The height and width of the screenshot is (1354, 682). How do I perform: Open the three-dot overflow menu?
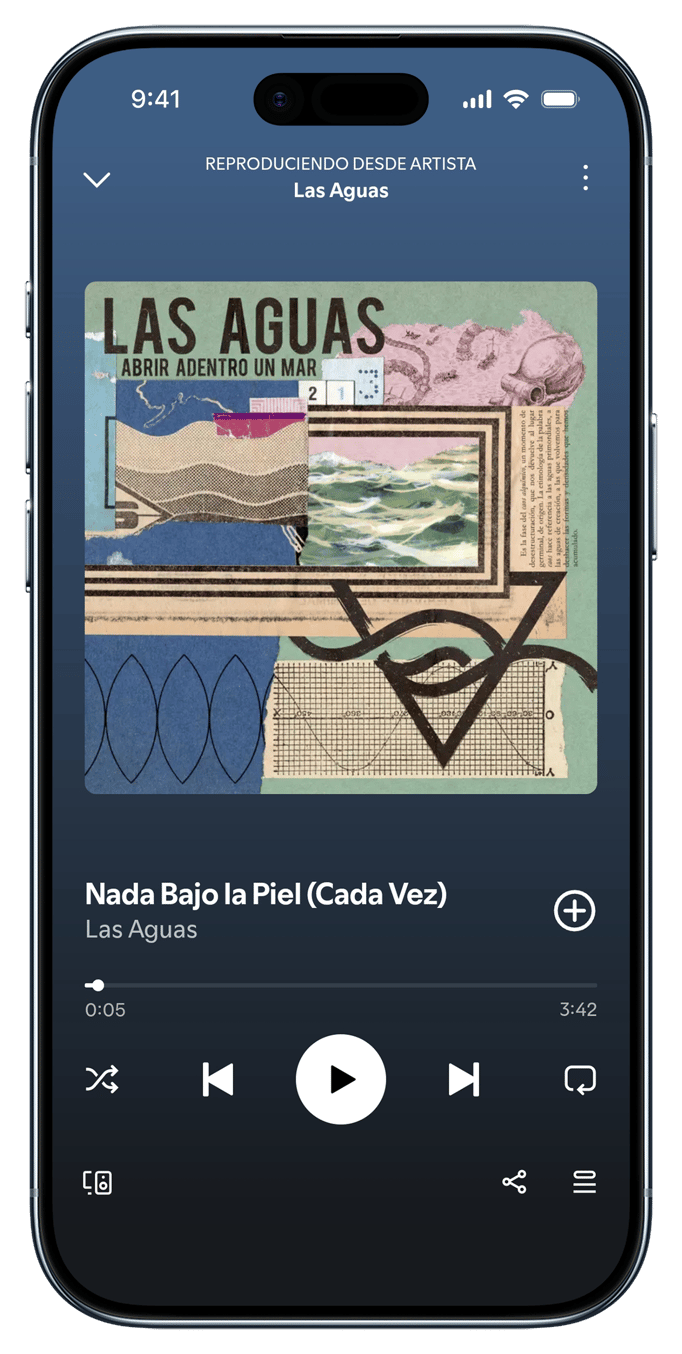click(585, 178)
